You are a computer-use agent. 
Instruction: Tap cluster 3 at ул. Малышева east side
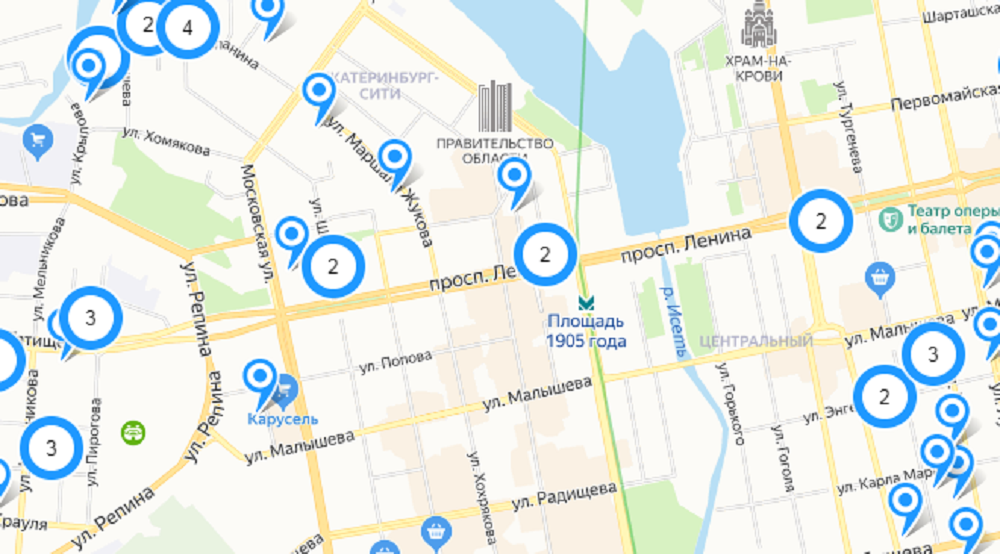coord(933,354)
